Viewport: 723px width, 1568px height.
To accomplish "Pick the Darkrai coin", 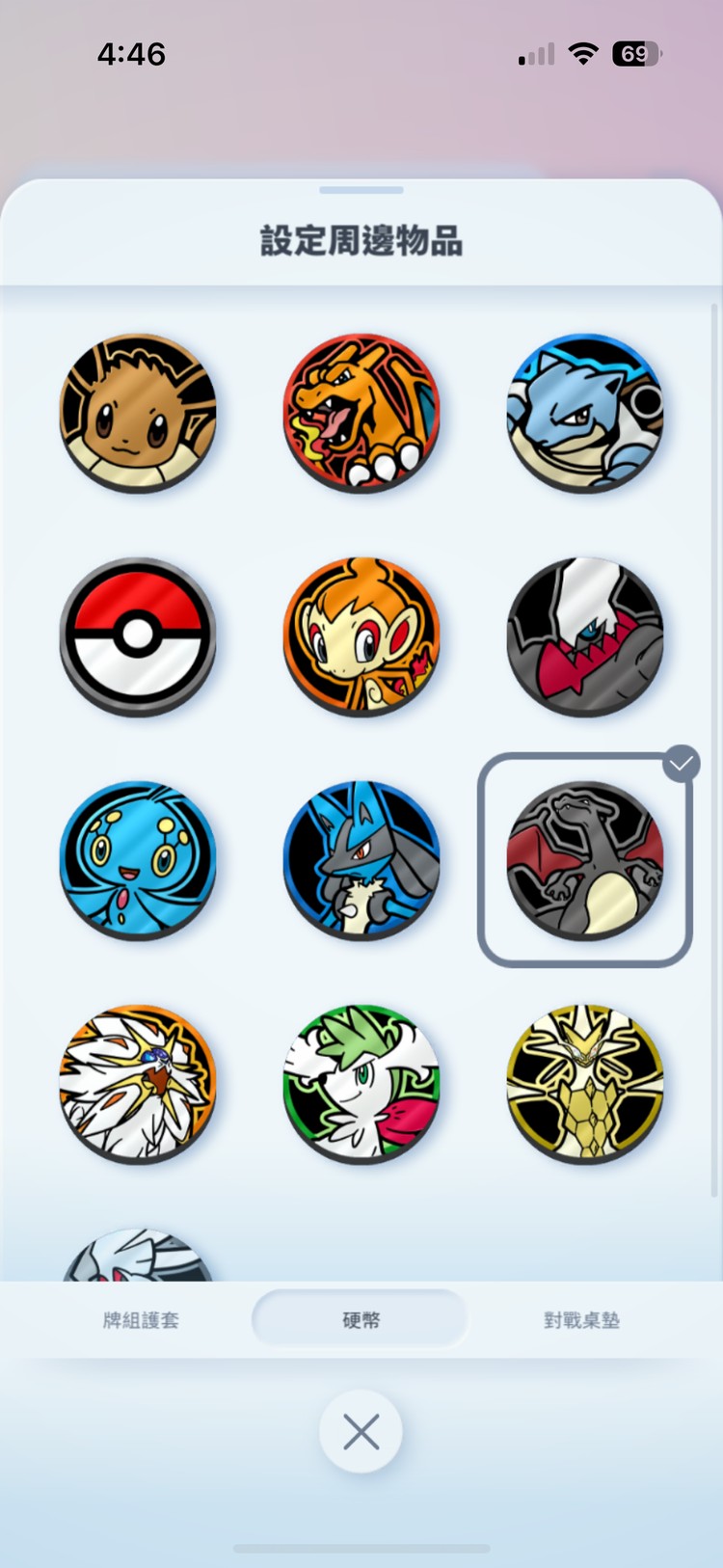I will coord(585,636).
